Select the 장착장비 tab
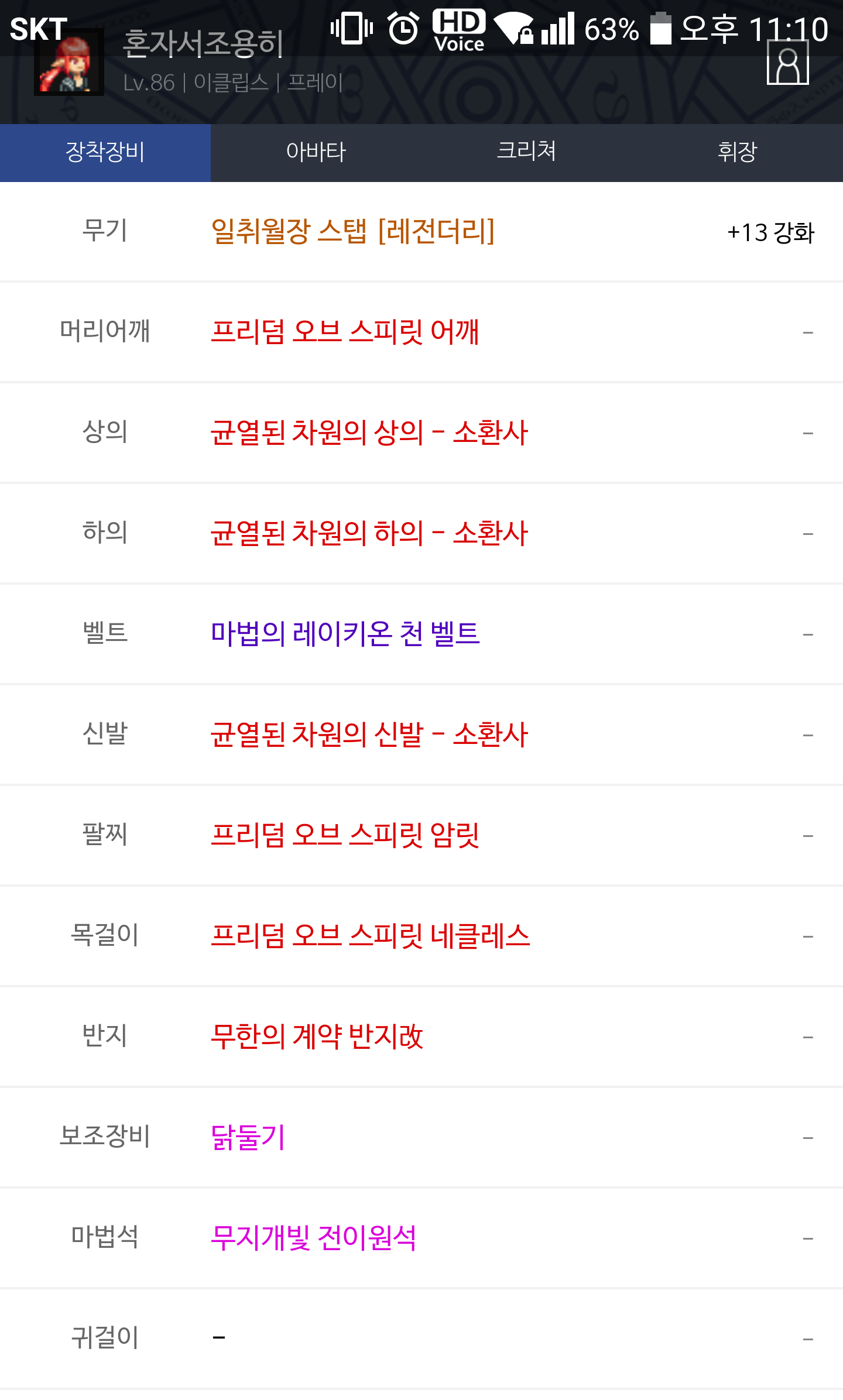Image resolution: width=843 pixels, height=1400 pixels. [x=105, y=152]
